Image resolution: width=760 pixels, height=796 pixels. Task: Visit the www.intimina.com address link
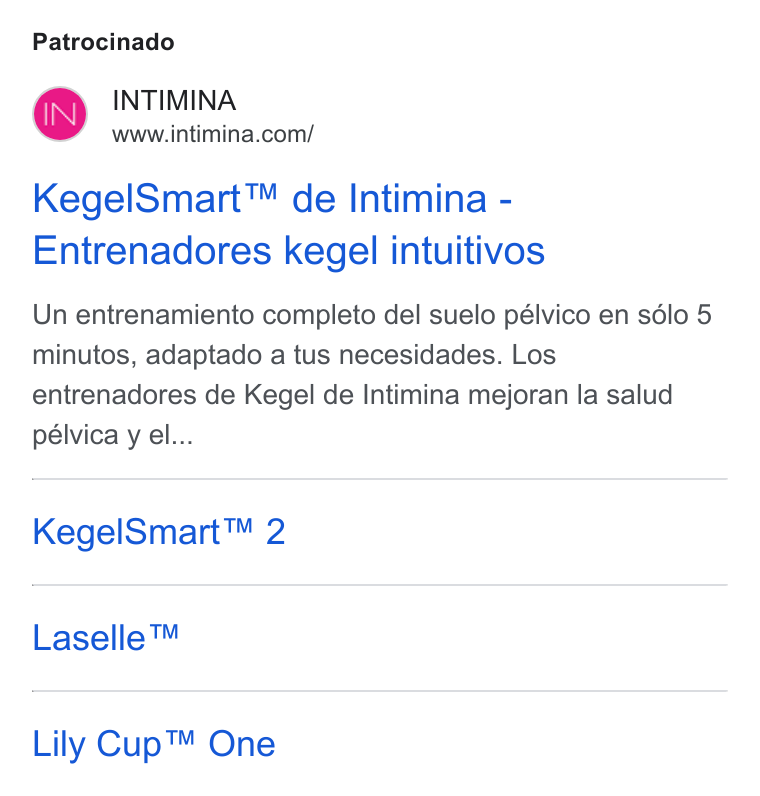(x=213, y=135)
